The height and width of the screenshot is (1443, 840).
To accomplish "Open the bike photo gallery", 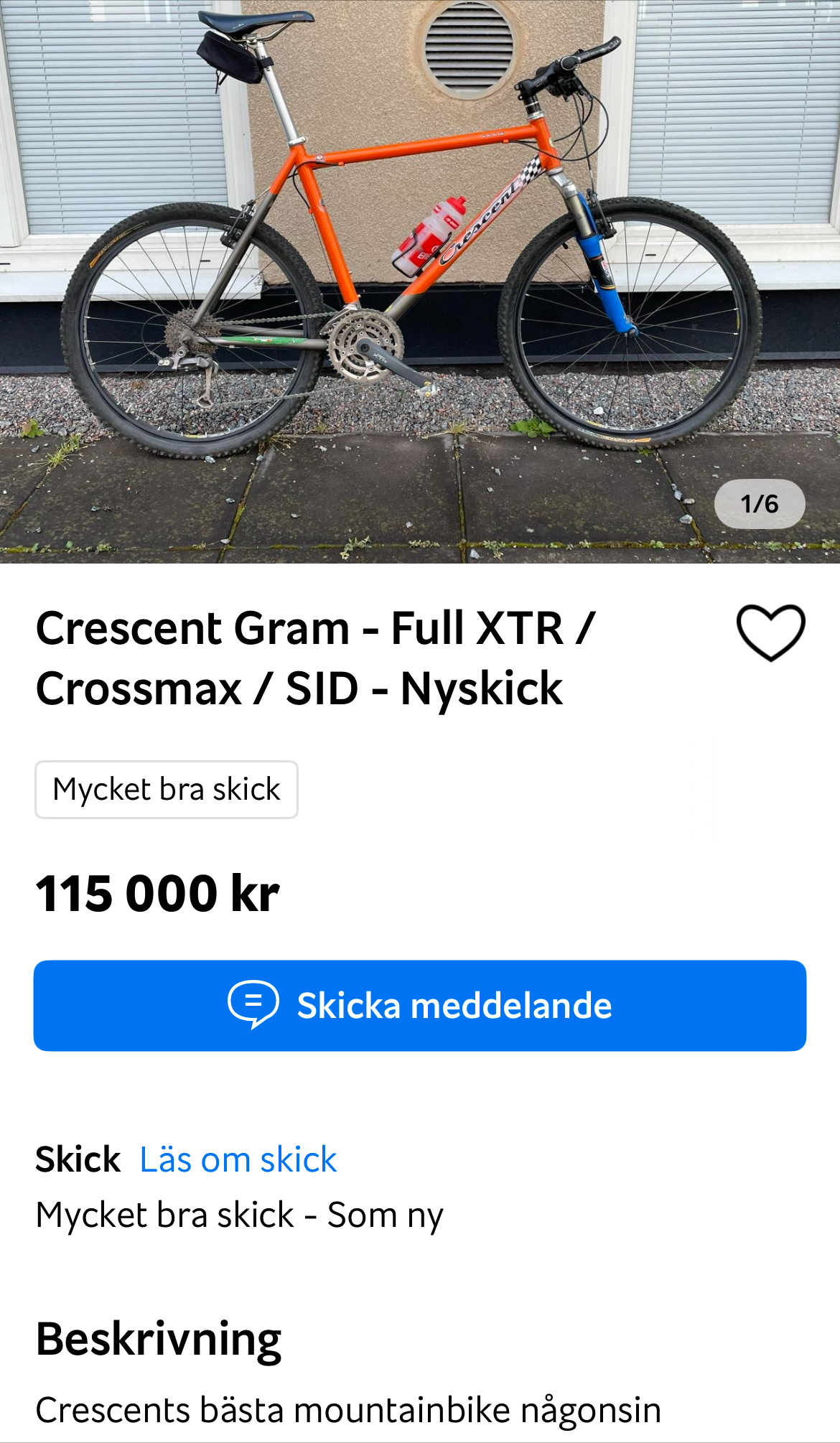I will coord(420,280).
